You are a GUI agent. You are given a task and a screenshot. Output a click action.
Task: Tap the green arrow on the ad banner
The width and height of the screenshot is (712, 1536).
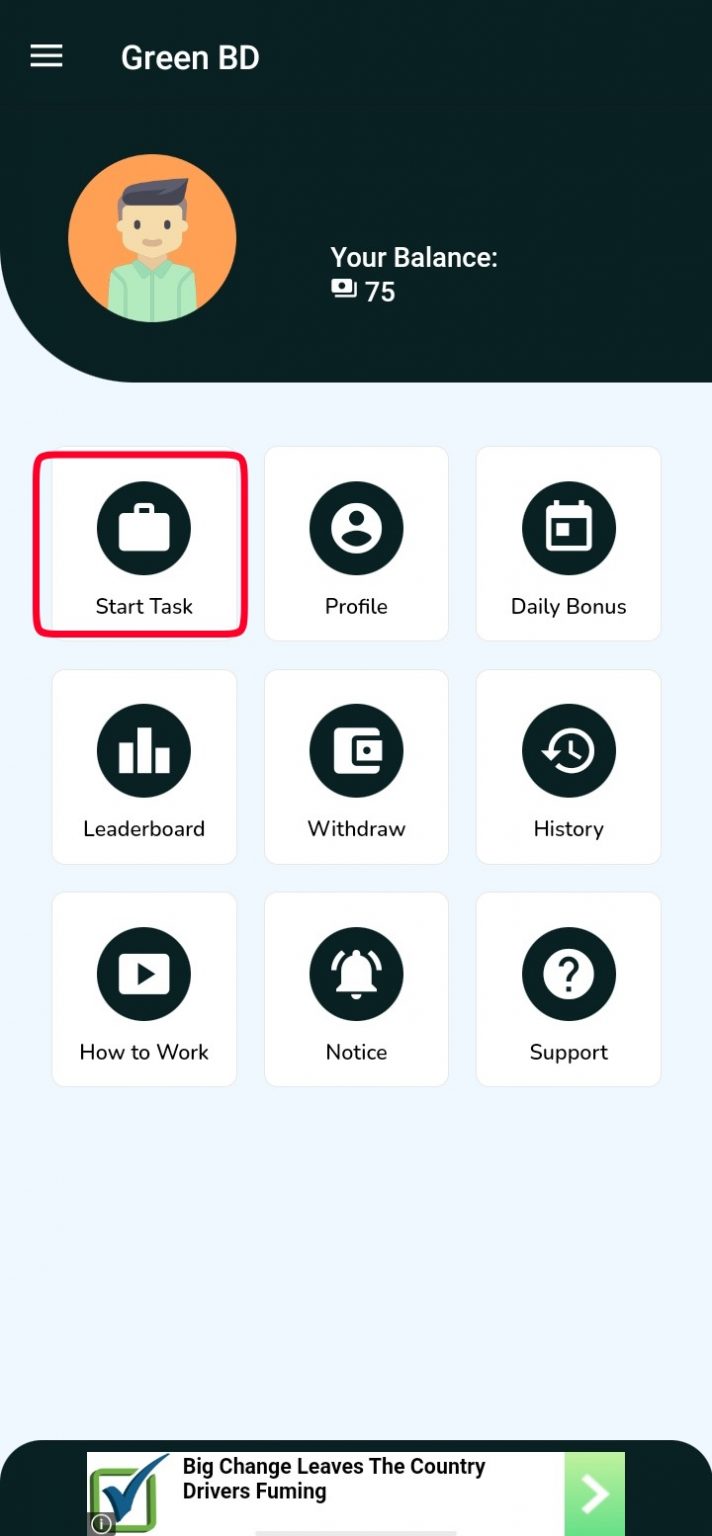coord(594,1494)
